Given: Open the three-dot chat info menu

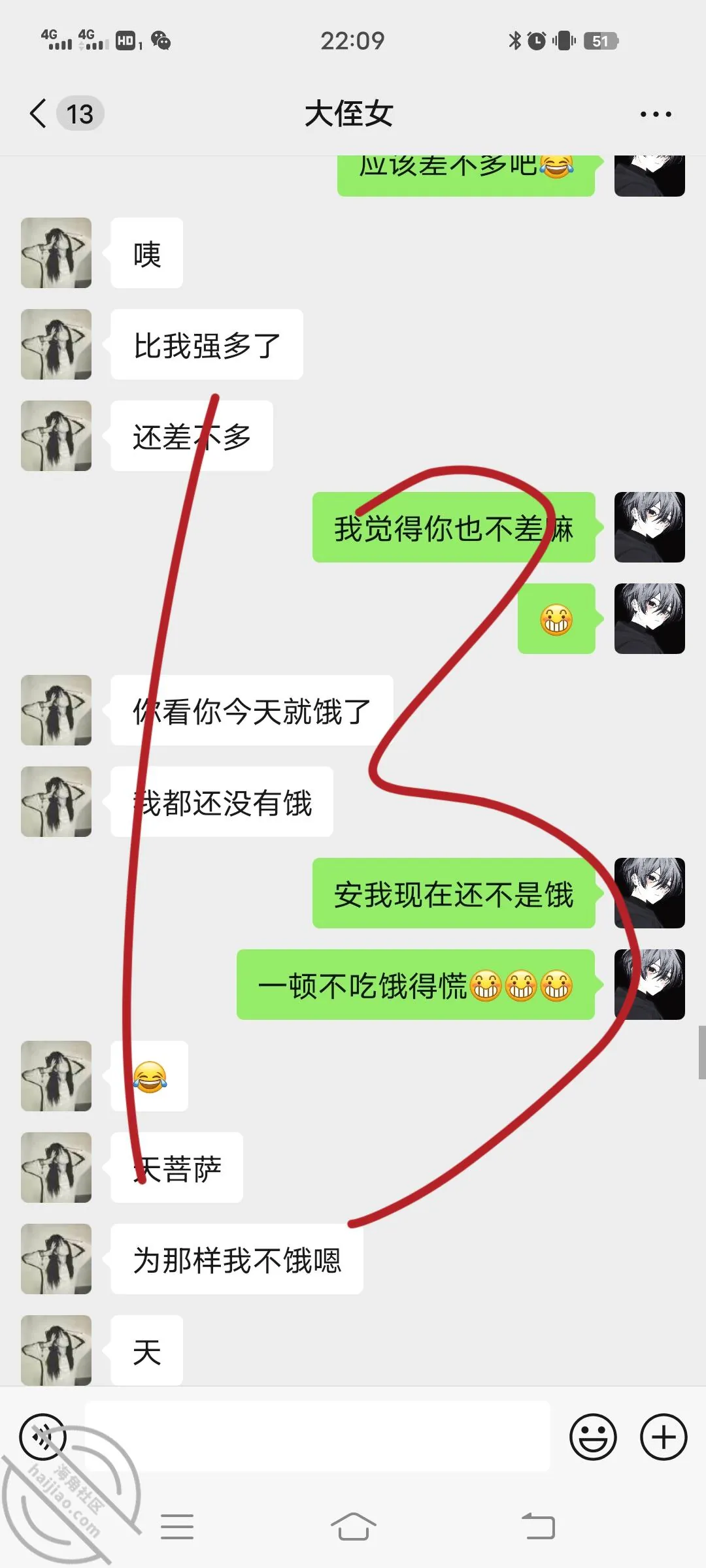Looking at the screenshot, I should pos(656,114).
